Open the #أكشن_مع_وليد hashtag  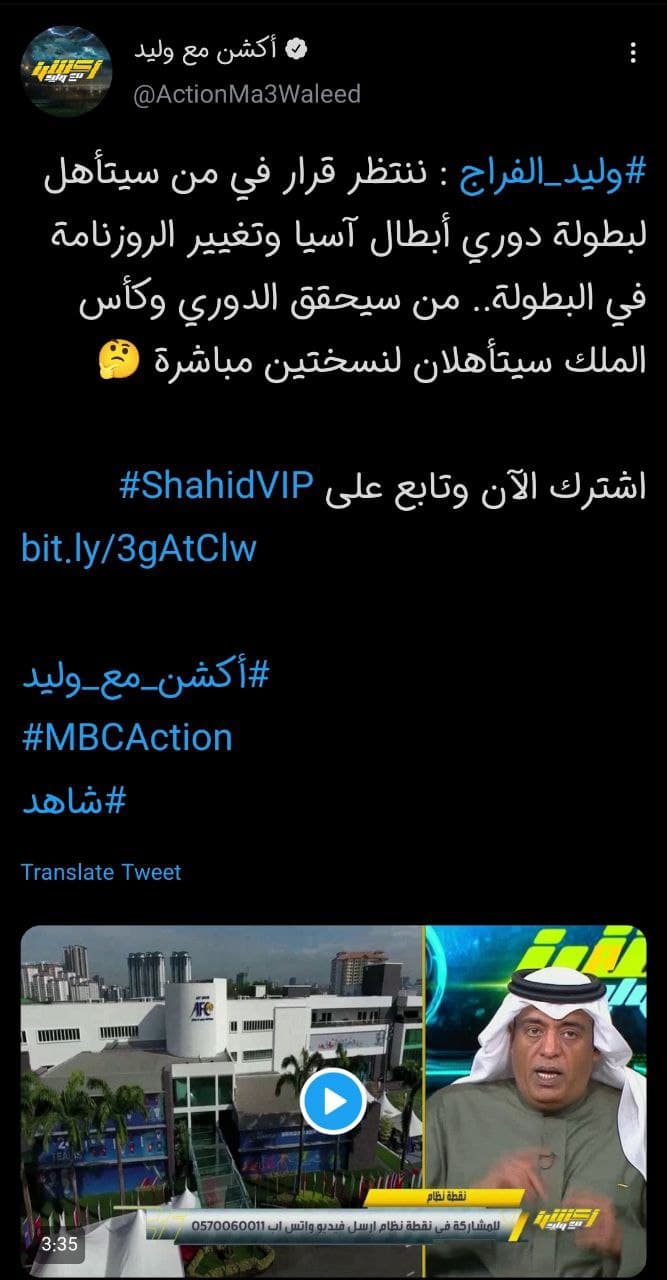[x=145, y=676]
